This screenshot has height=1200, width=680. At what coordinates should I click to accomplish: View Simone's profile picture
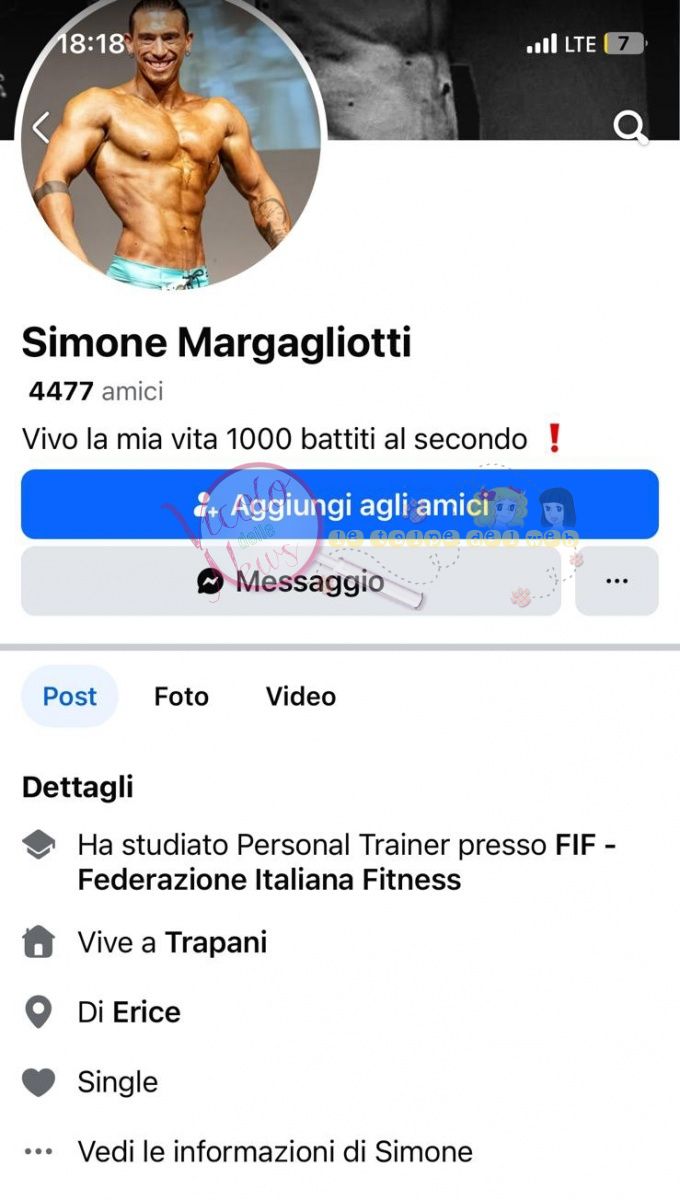(x=170, y=150)
